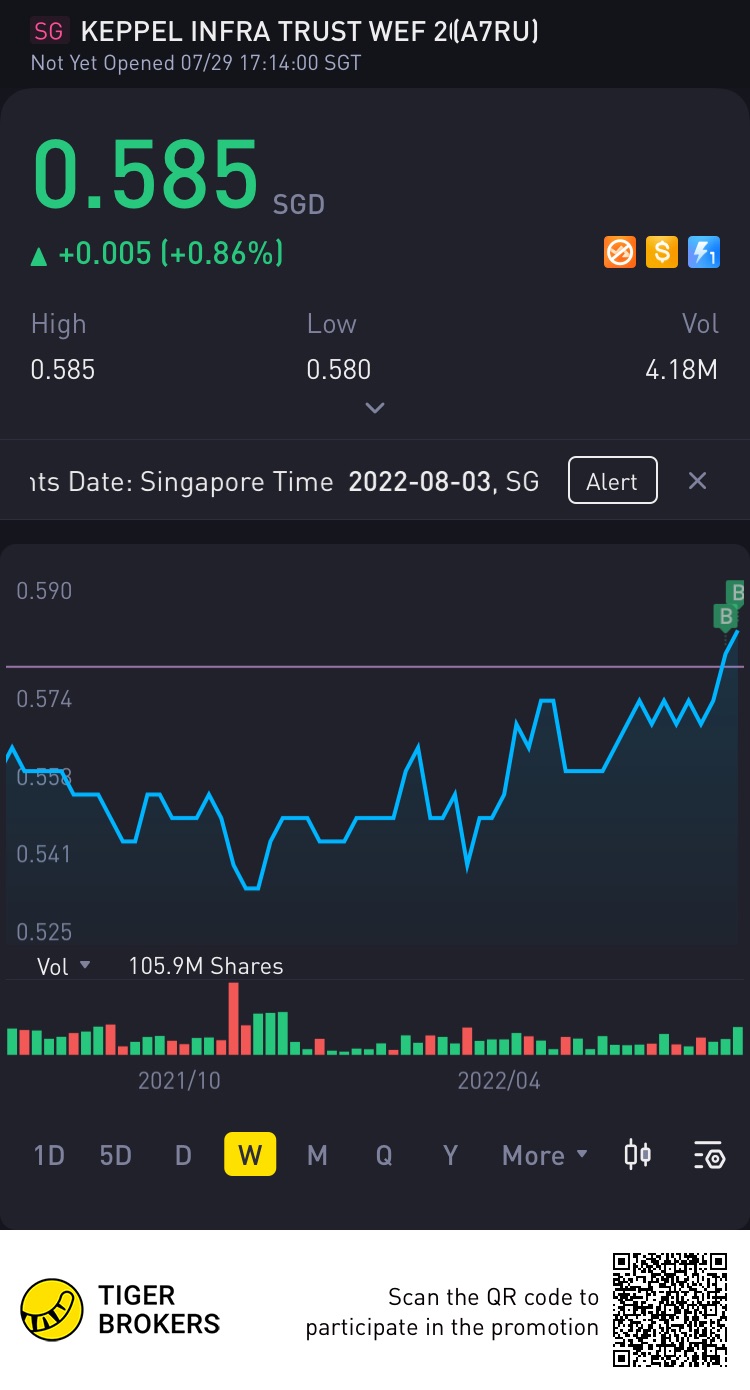
Task: Switch to the M monthly chart
Action: click(x=317, y=1155)
